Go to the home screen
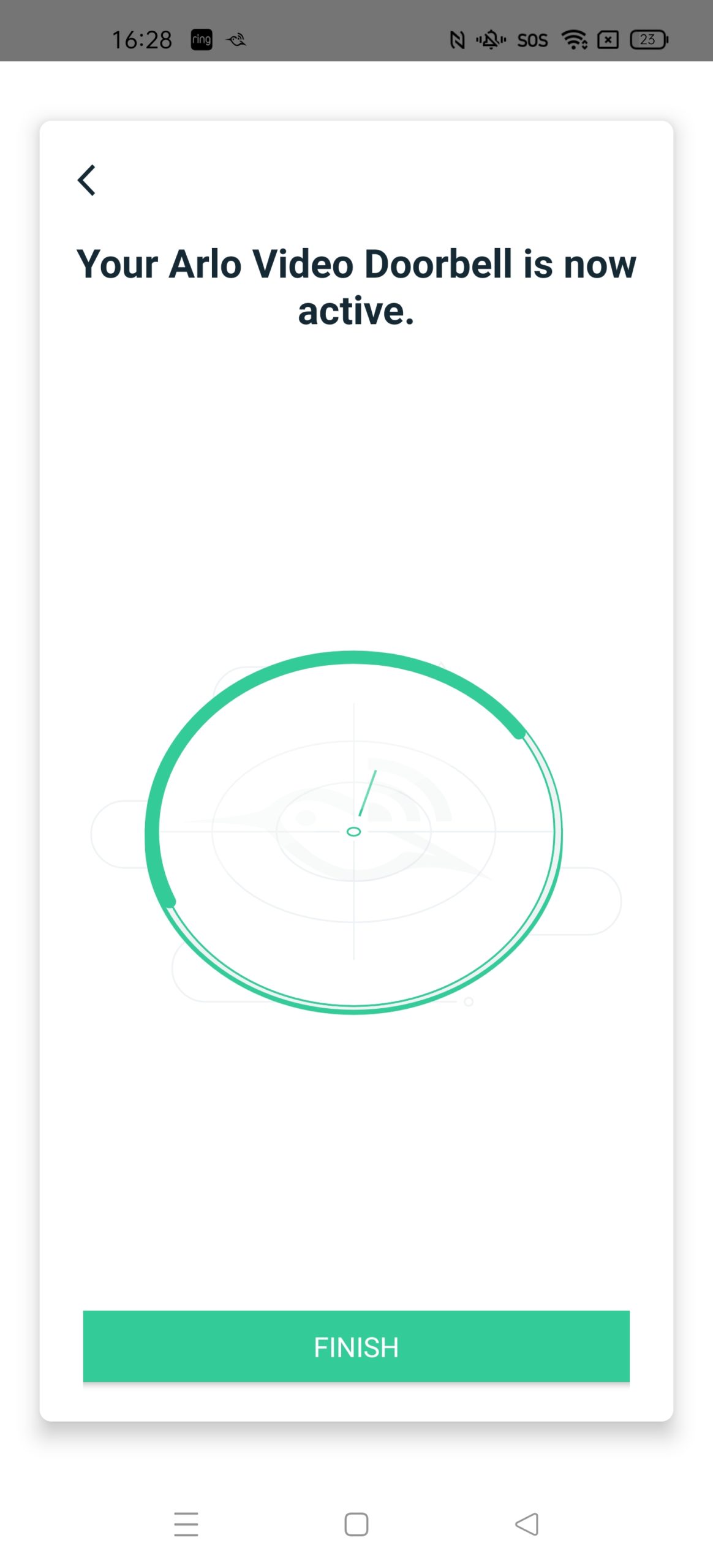This screenshot has height=1568, width=713. tap(356, 1524)
